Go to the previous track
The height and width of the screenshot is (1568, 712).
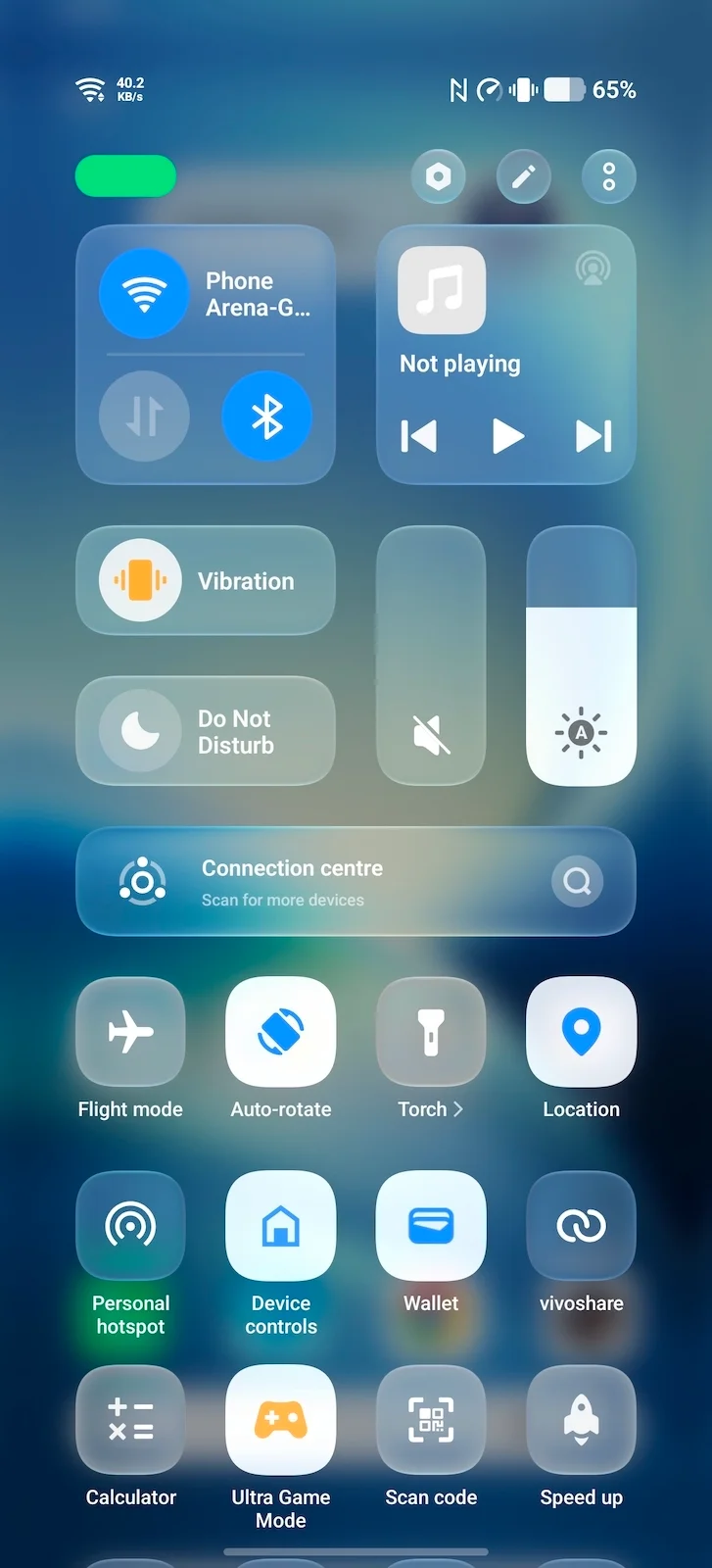click(419, 436)
